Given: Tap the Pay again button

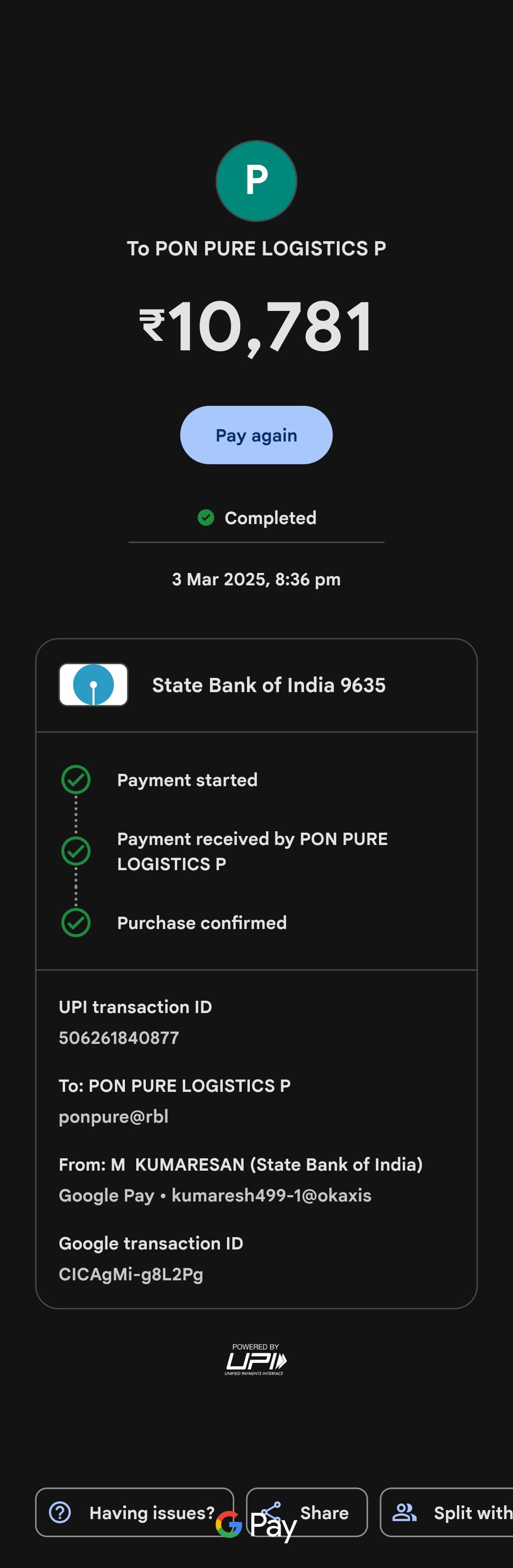Looking at the screenshot, I should click(256, 435).
